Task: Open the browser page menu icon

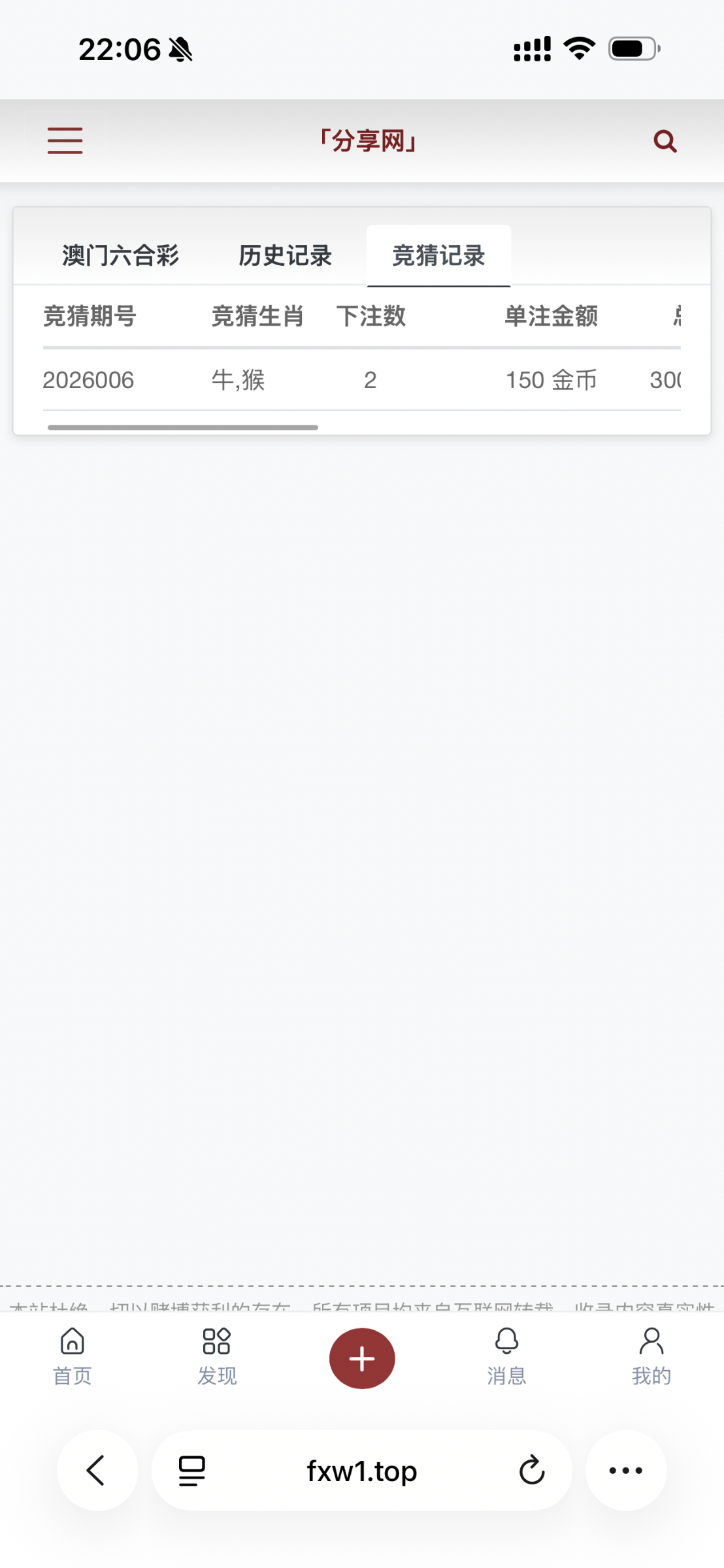Action: pyautogui.click(x=192, y=1471)
